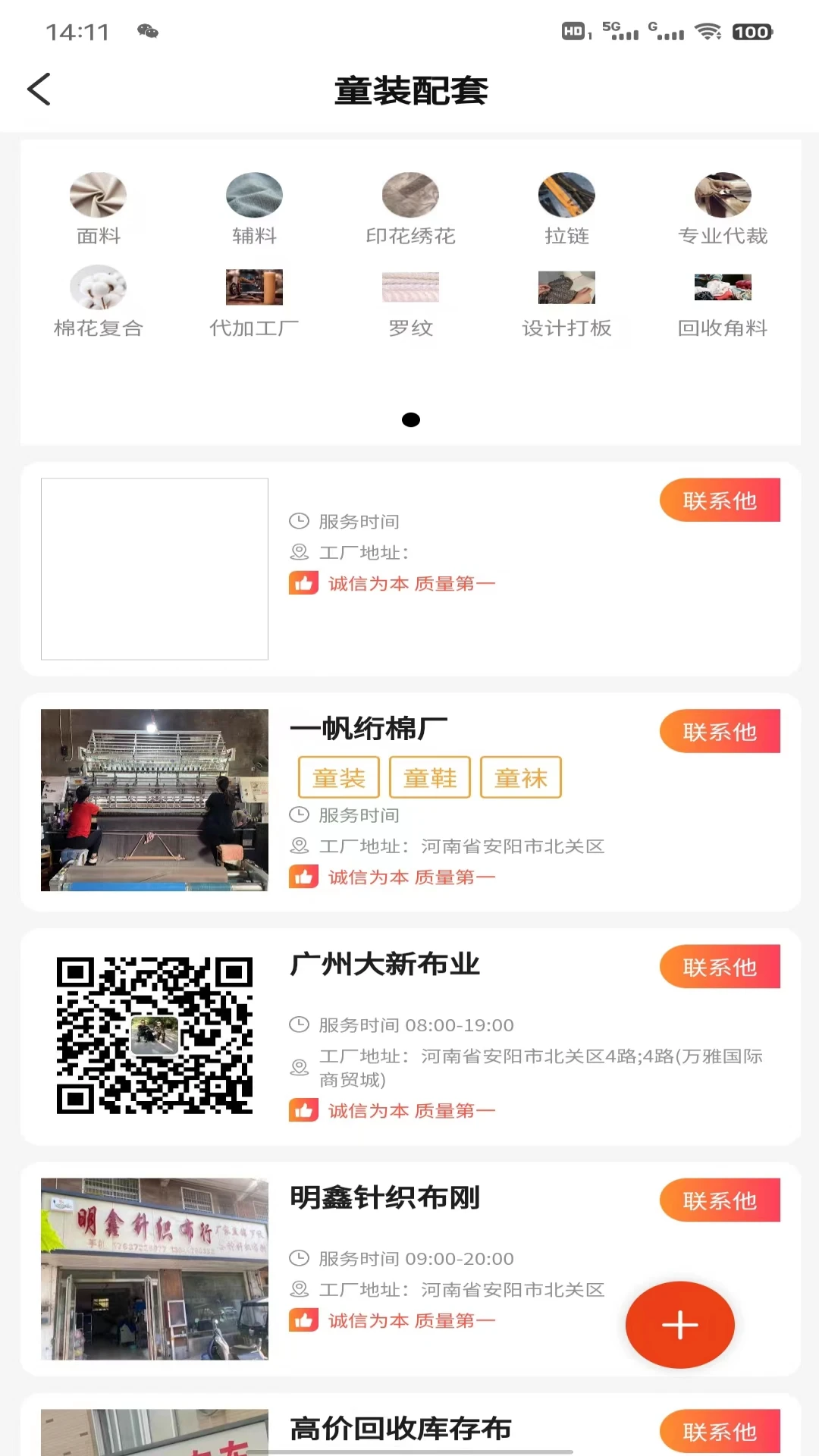
Task: Select the 童装 tag under 一帆绗棉厂
Action: pyautogui.click(x=338, y=777)
